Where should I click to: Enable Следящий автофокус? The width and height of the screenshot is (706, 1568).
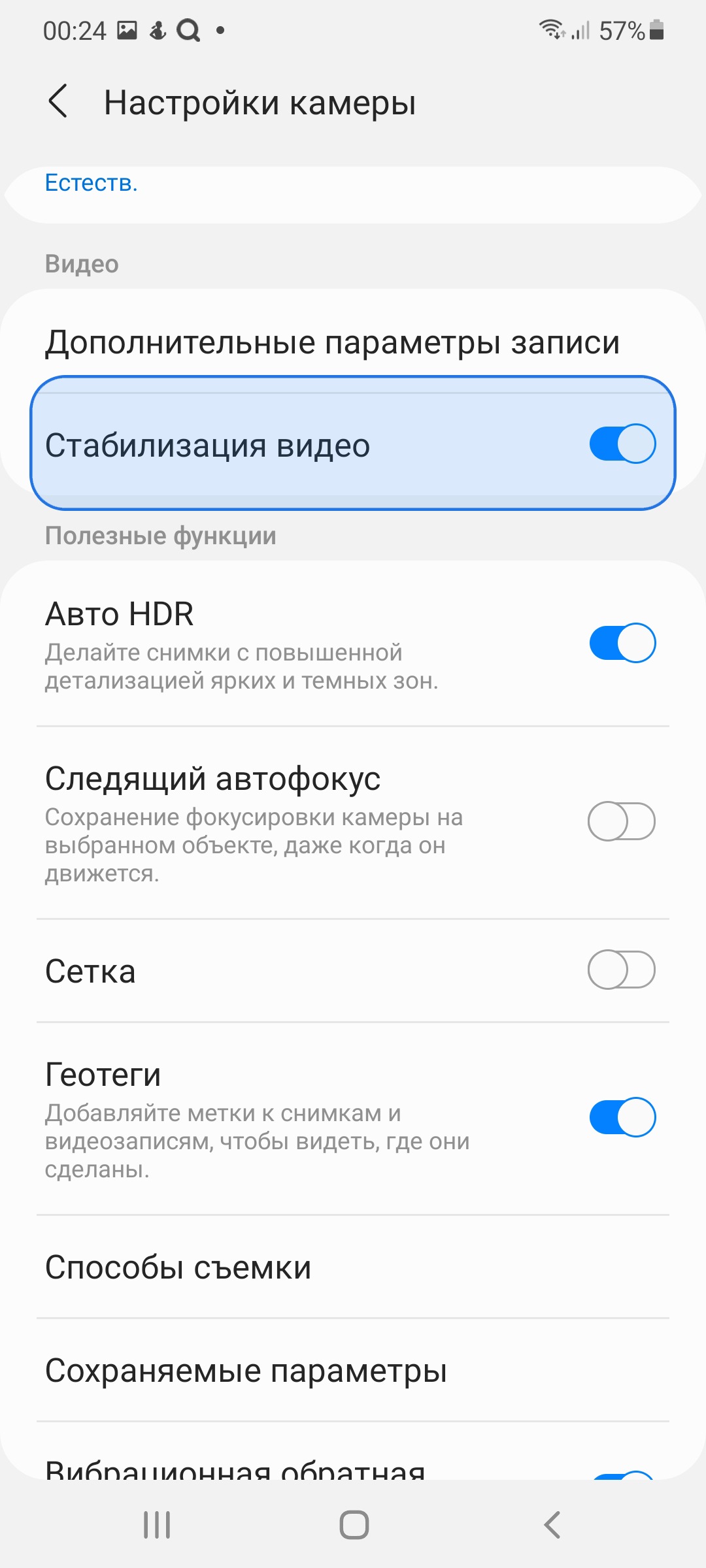(621, 821)
